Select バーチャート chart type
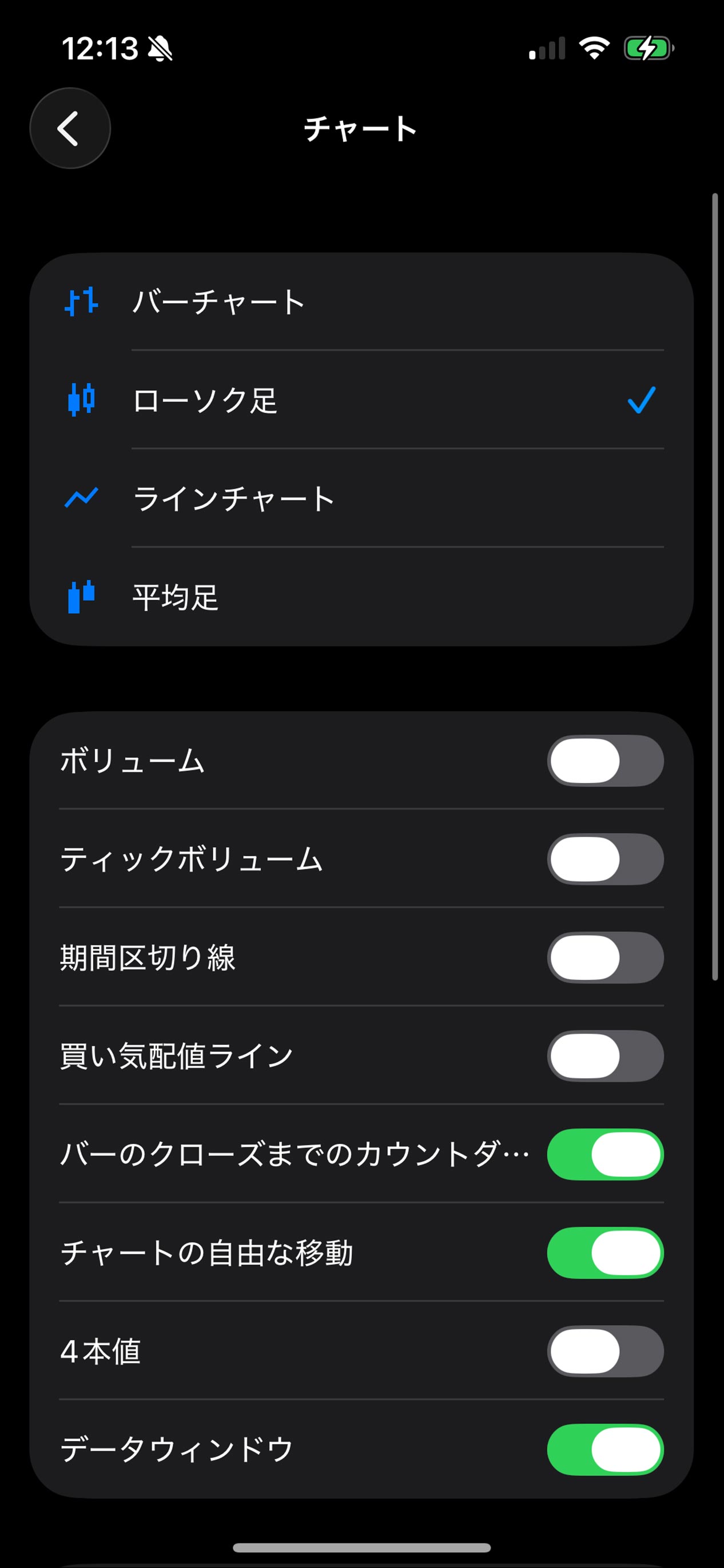Image resolution: width=724 pixels, height=1568 pixels. tap(361, 302)
